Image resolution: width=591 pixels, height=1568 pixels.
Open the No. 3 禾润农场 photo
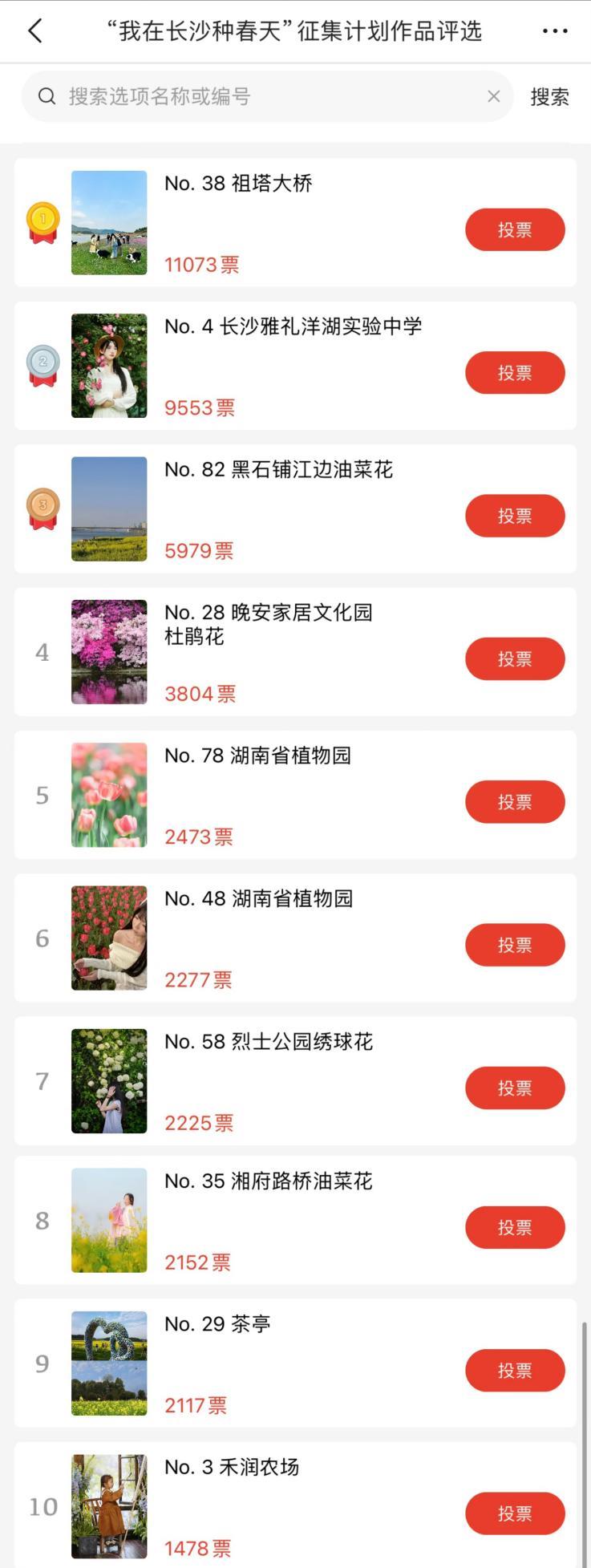[109, 1506]
